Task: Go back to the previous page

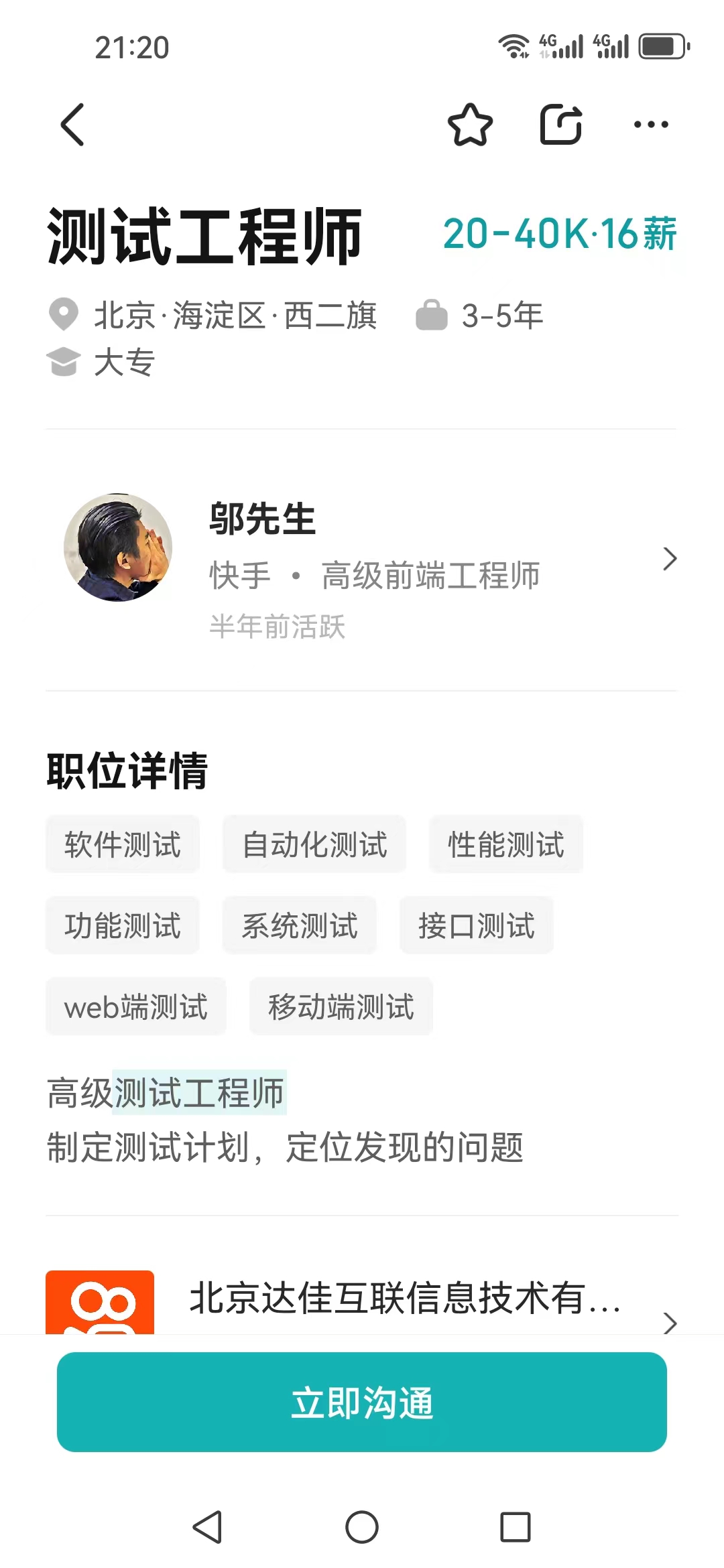Action: tap(72, 125)
